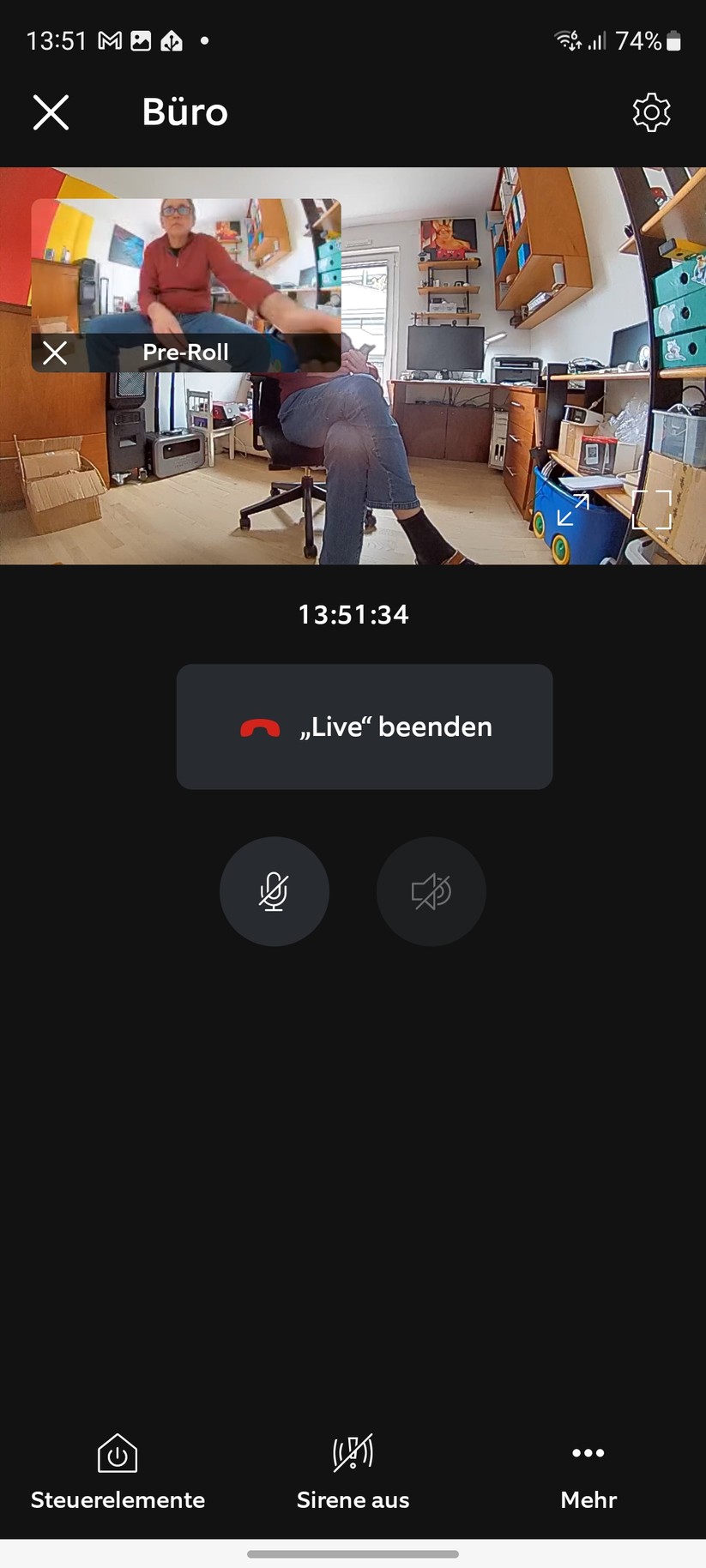The image size is (706, 1568).
Task: End the live stream with „Live“ beenden
Action: point(364,727)
